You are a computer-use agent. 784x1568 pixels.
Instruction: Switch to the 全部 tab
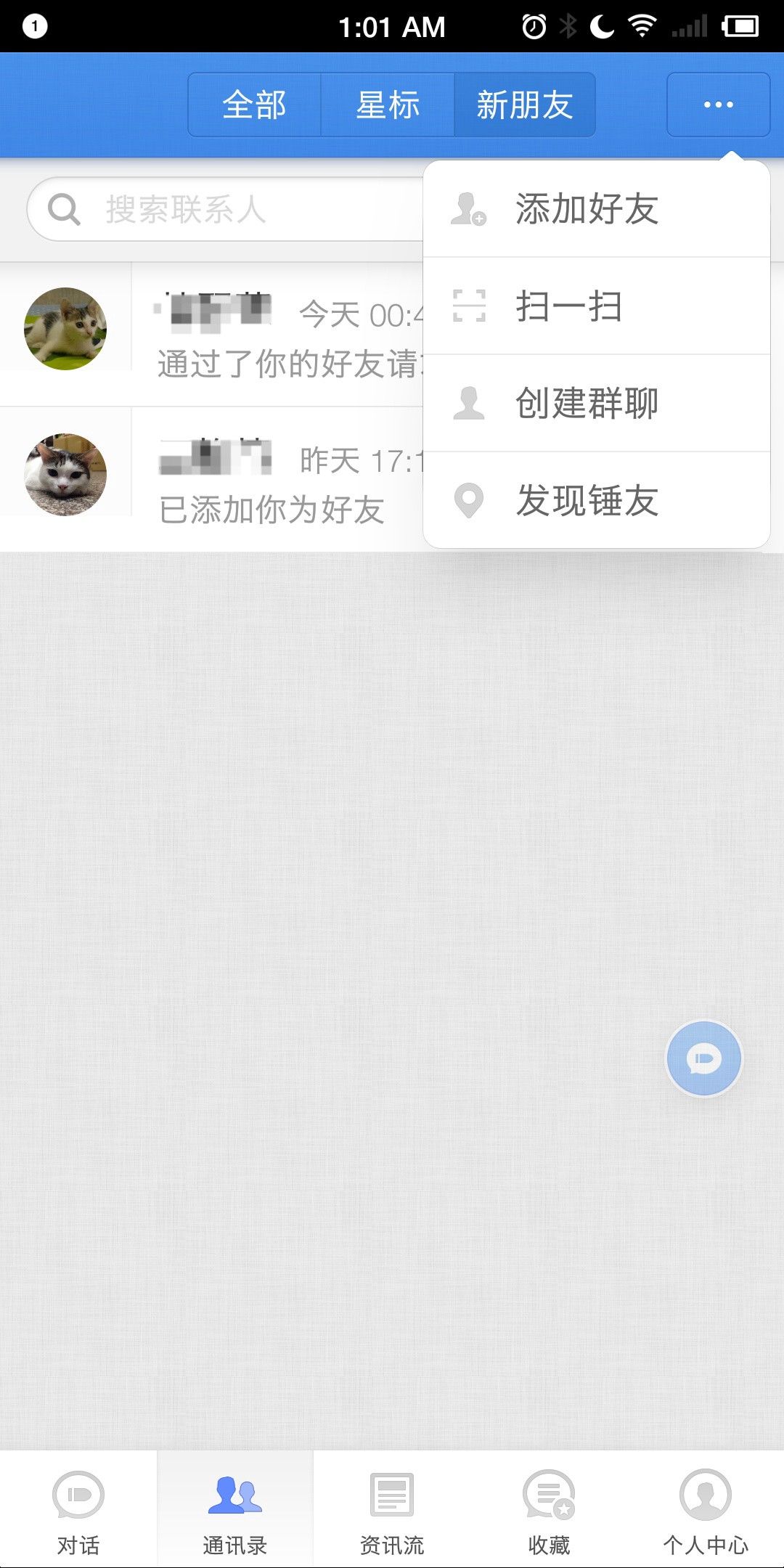tap(254, 105)
